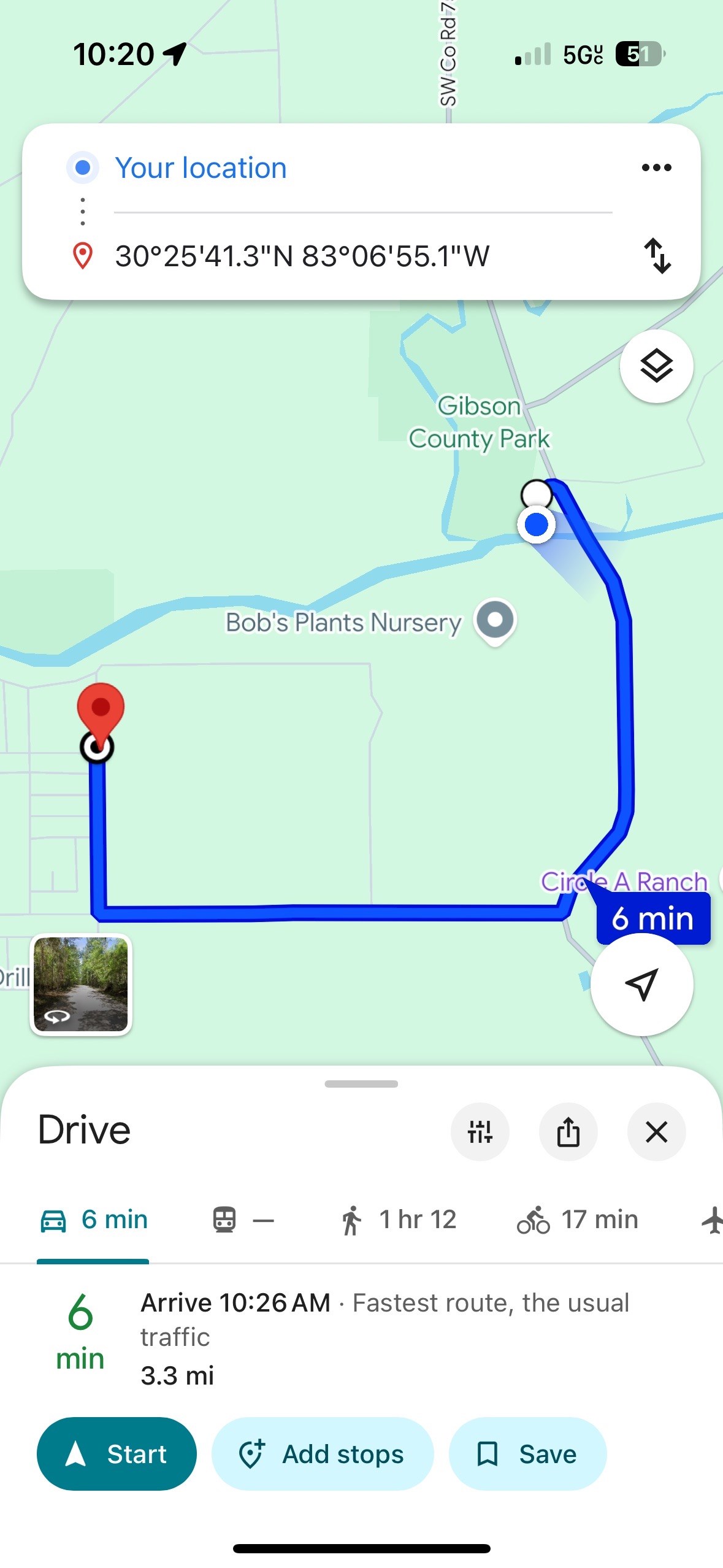Image resolution: width=723 pixels, height=1568 pixels.
Task: Switch to walking 1 hr 12 tab
Action: click(x=399, y=1220)
